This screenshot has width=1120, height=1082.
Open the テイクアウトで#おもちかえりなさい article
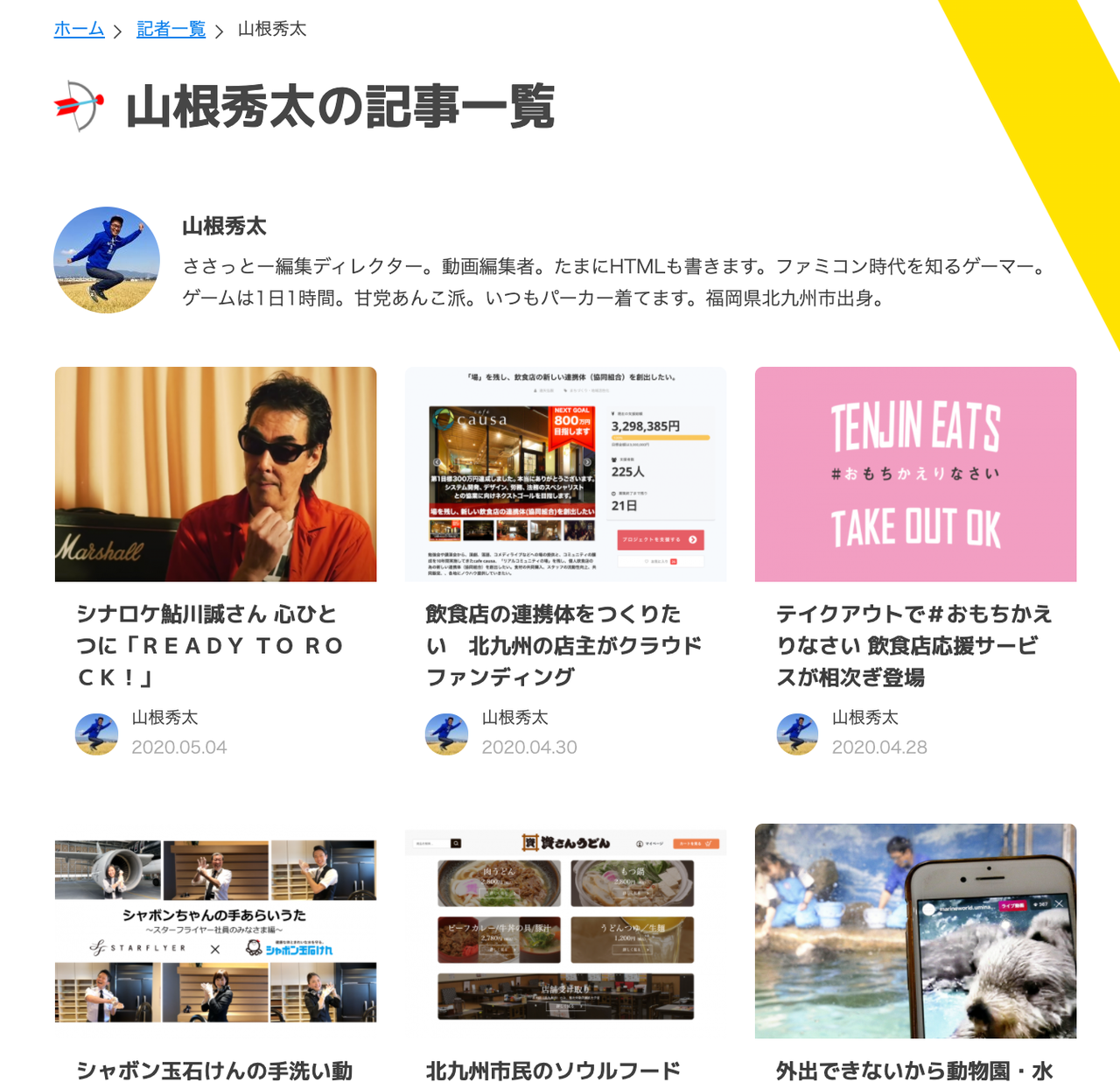point(913,645)
